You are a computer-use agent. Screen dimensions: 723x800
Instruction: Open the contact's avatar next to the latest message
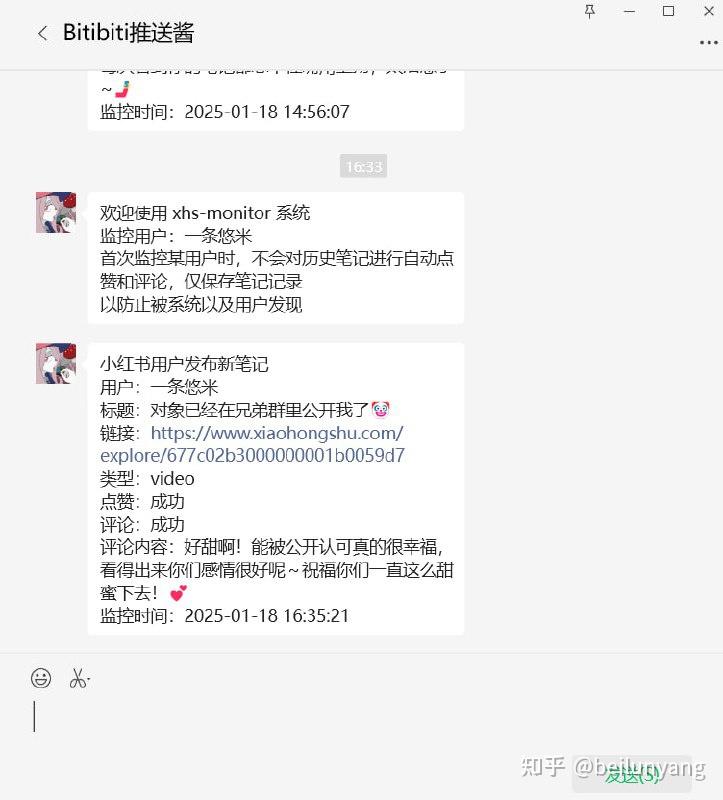coord(55,362)
